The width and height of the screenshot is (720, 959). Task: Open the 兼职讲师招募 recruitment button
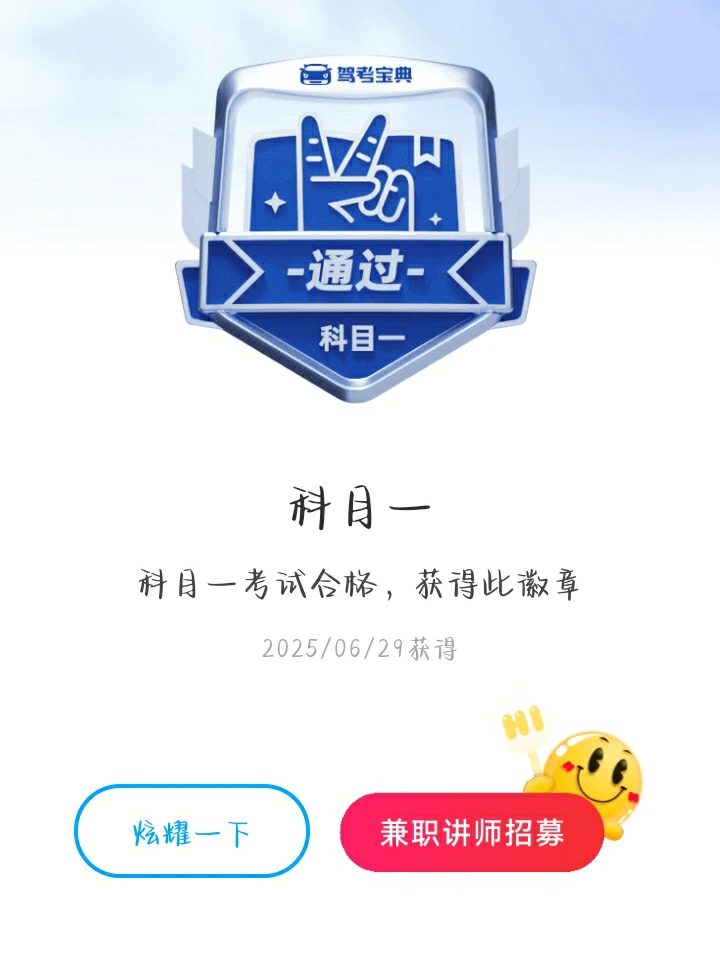point(472,832)
